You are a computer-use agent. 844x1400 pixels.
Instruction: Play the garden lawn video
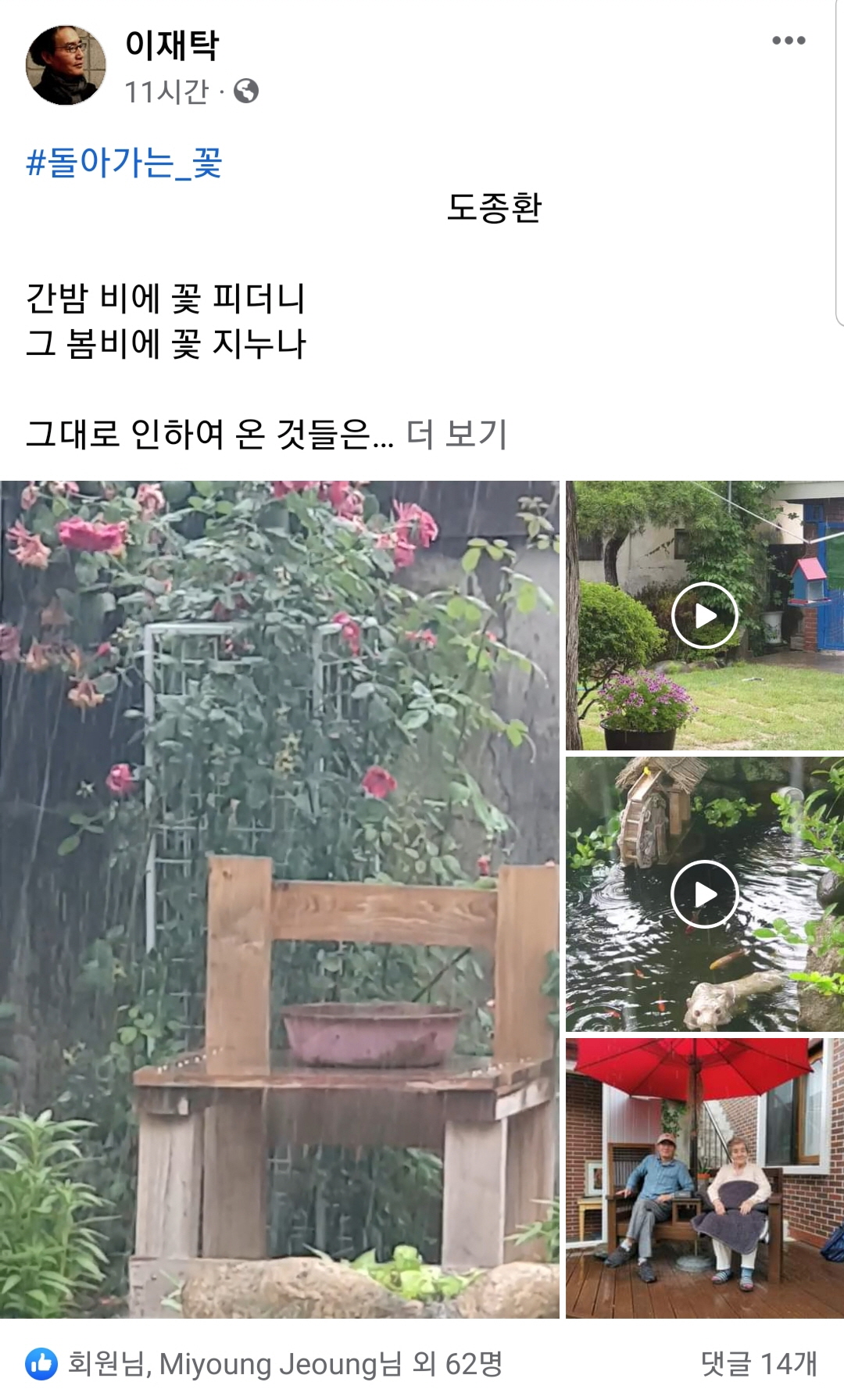(705, 615)
